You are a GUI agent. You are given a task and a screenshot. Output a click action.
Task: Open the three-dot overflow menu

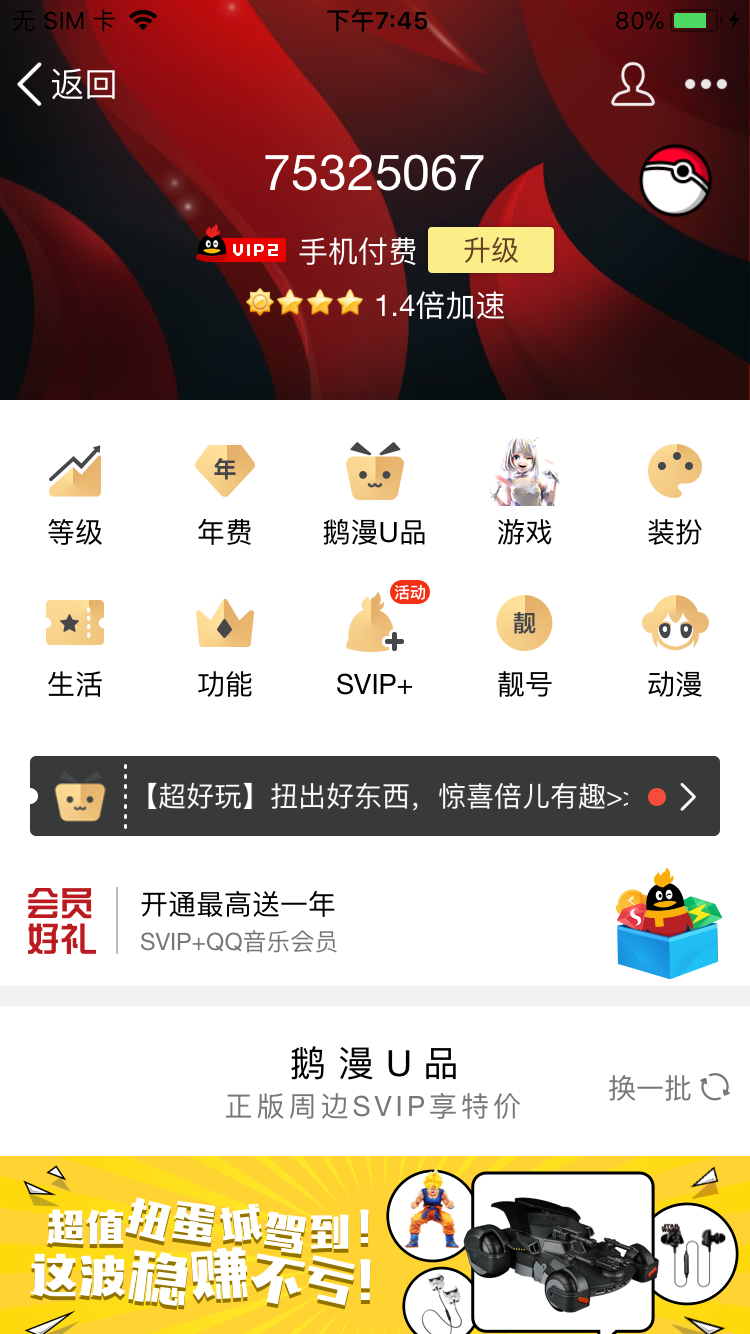pyautogui.click(x=706, y=85)
